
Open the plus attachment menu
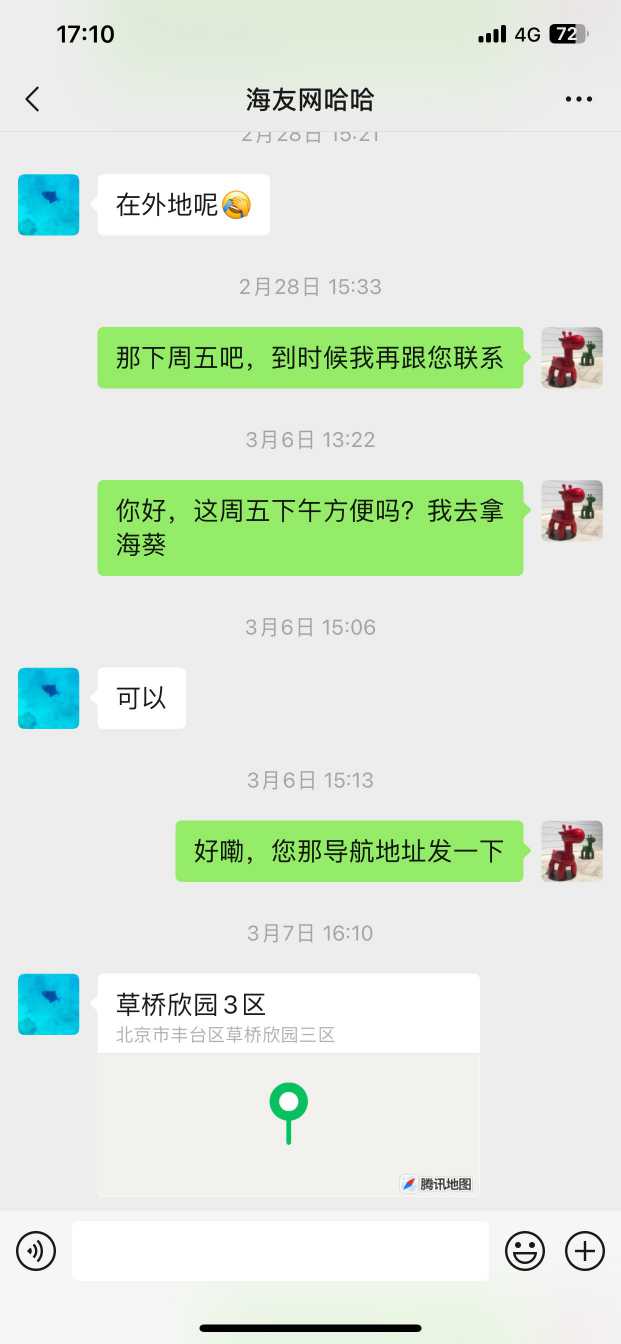(585, 1251)
